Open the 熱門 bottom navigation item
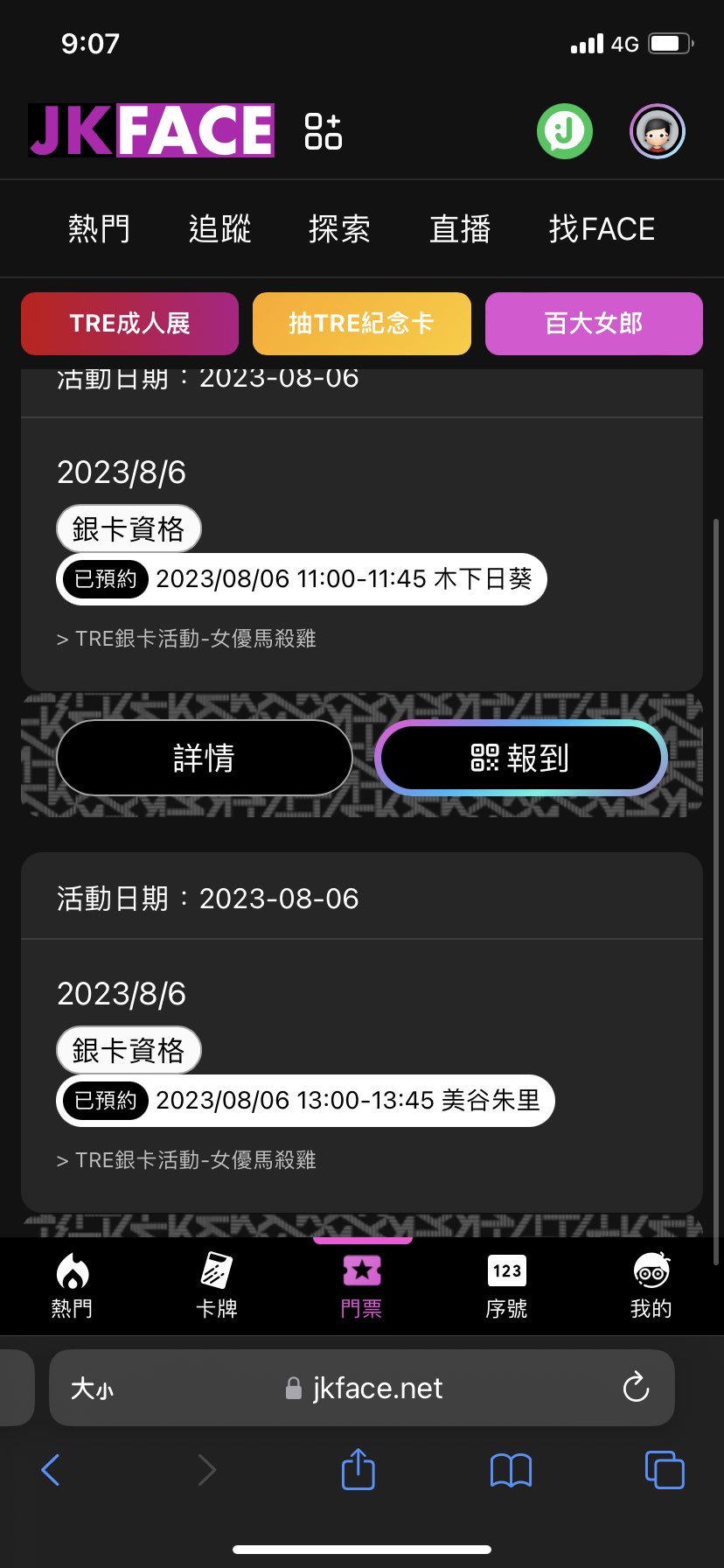 [72, 1284]
